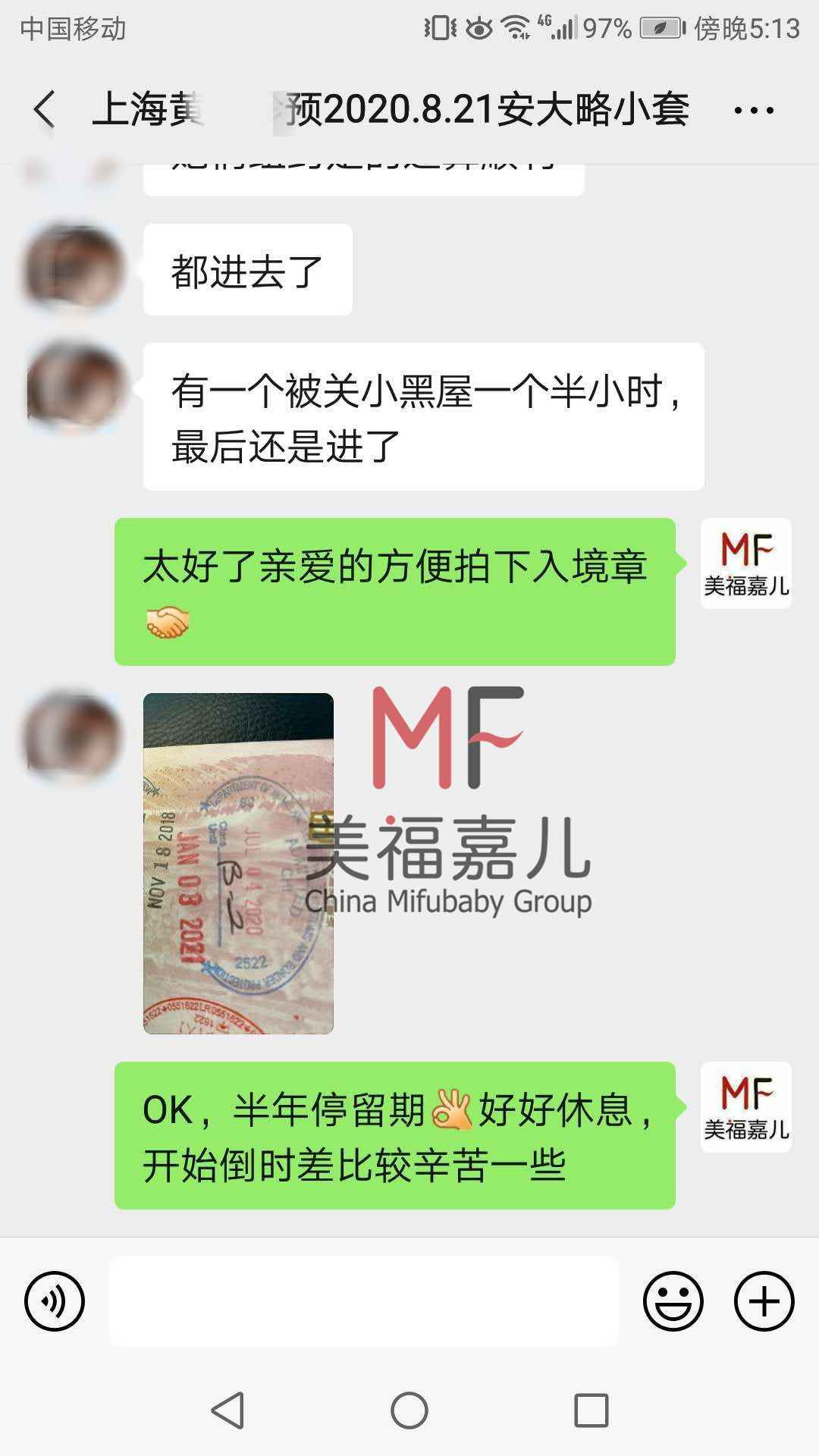Focus the message text field
Viewport: 819px width, 1456px height.
tap(364, 1301)
